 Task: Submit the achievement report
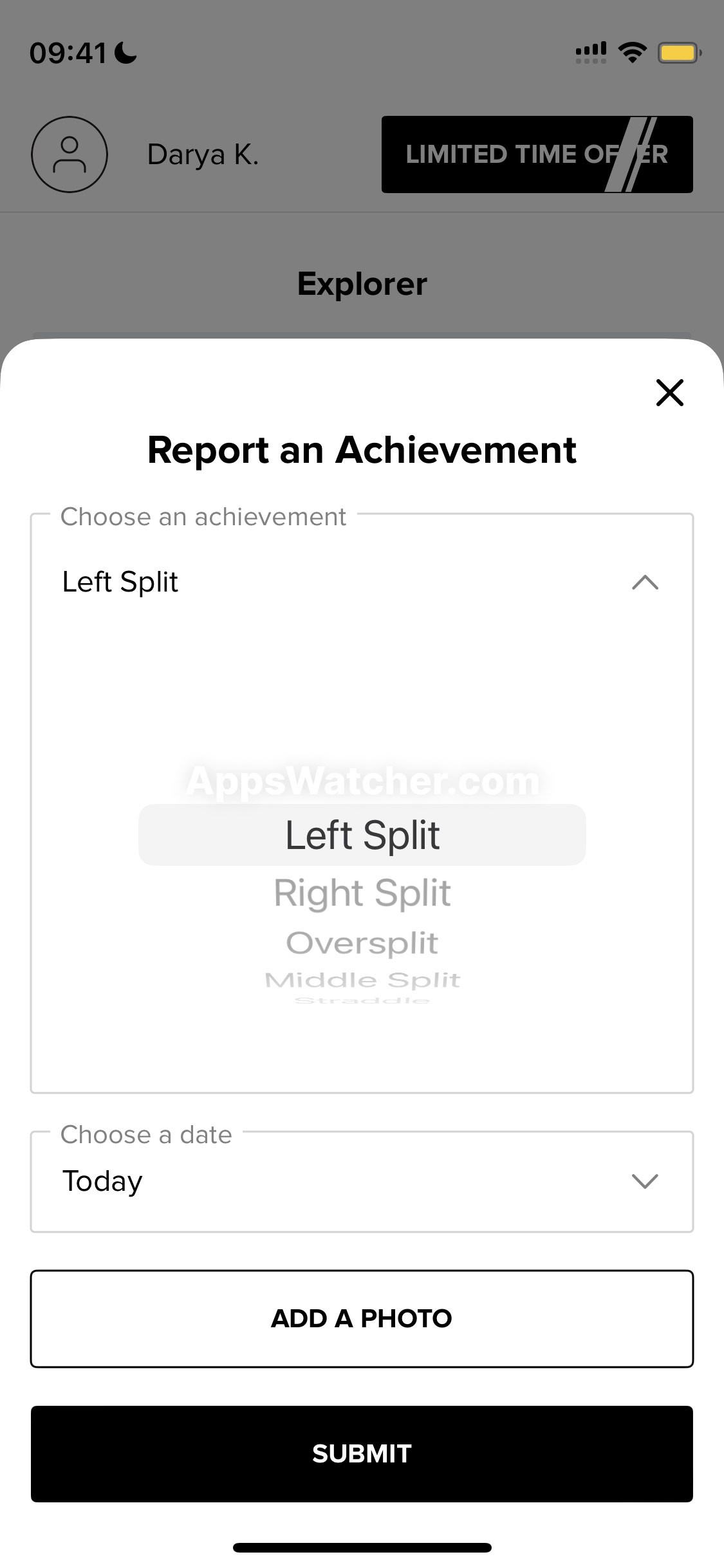[x=362, y=1453]
